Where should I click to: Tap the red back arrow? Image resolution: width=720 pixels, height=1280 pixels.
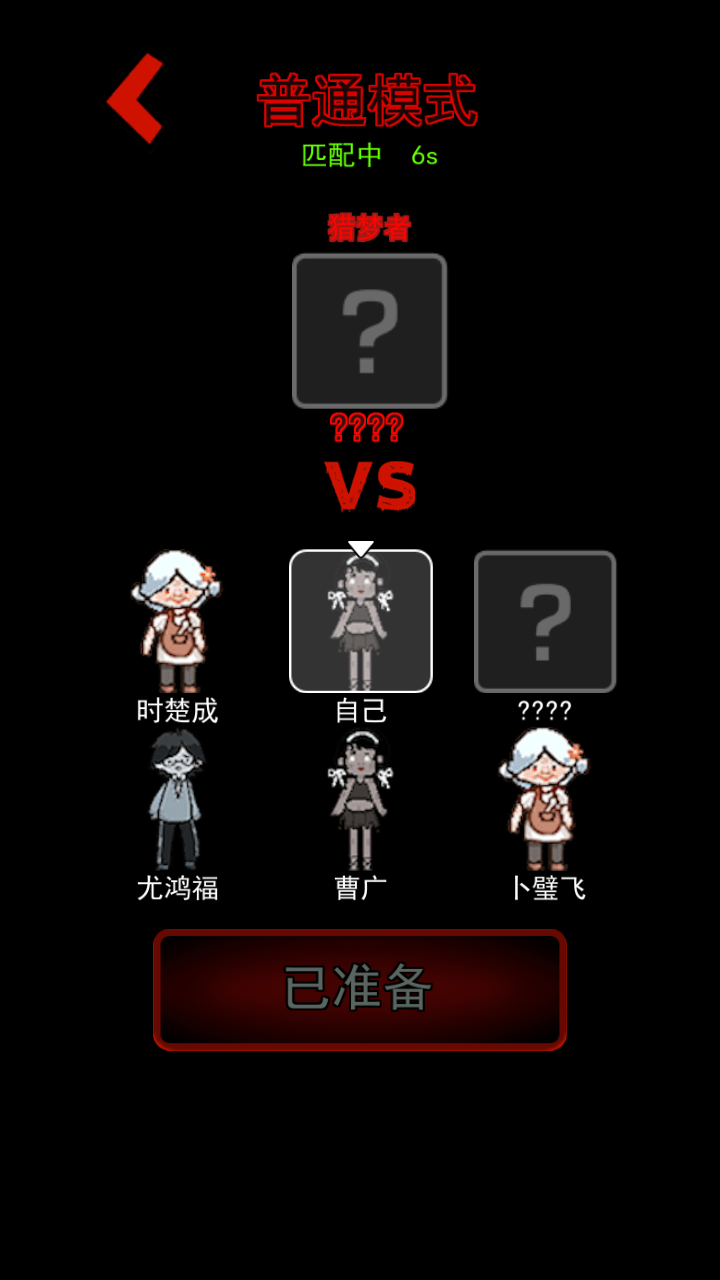coord(135,98)
